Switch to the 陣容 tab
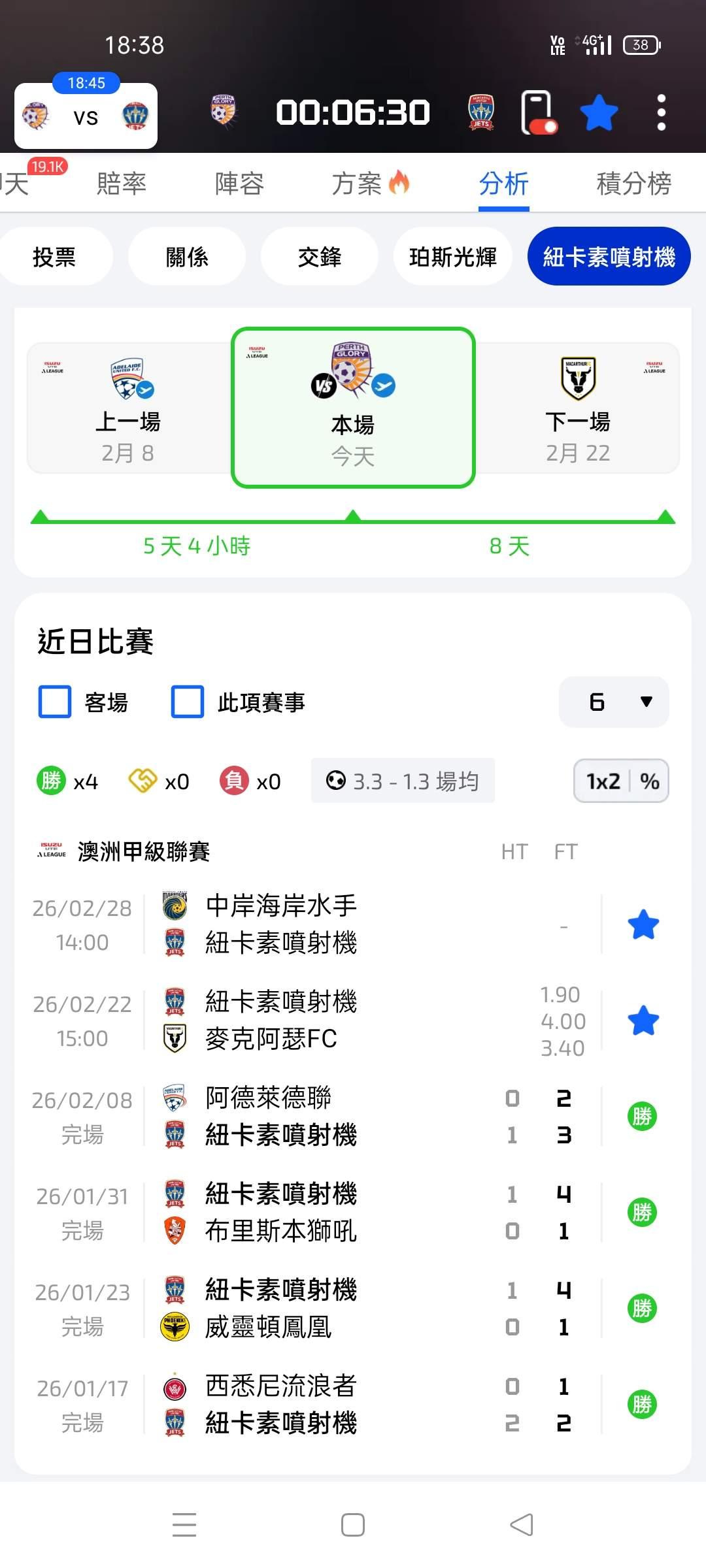The width and height of the screenshot is (706, 1568). pyautogui.click(x=239, y=184)
